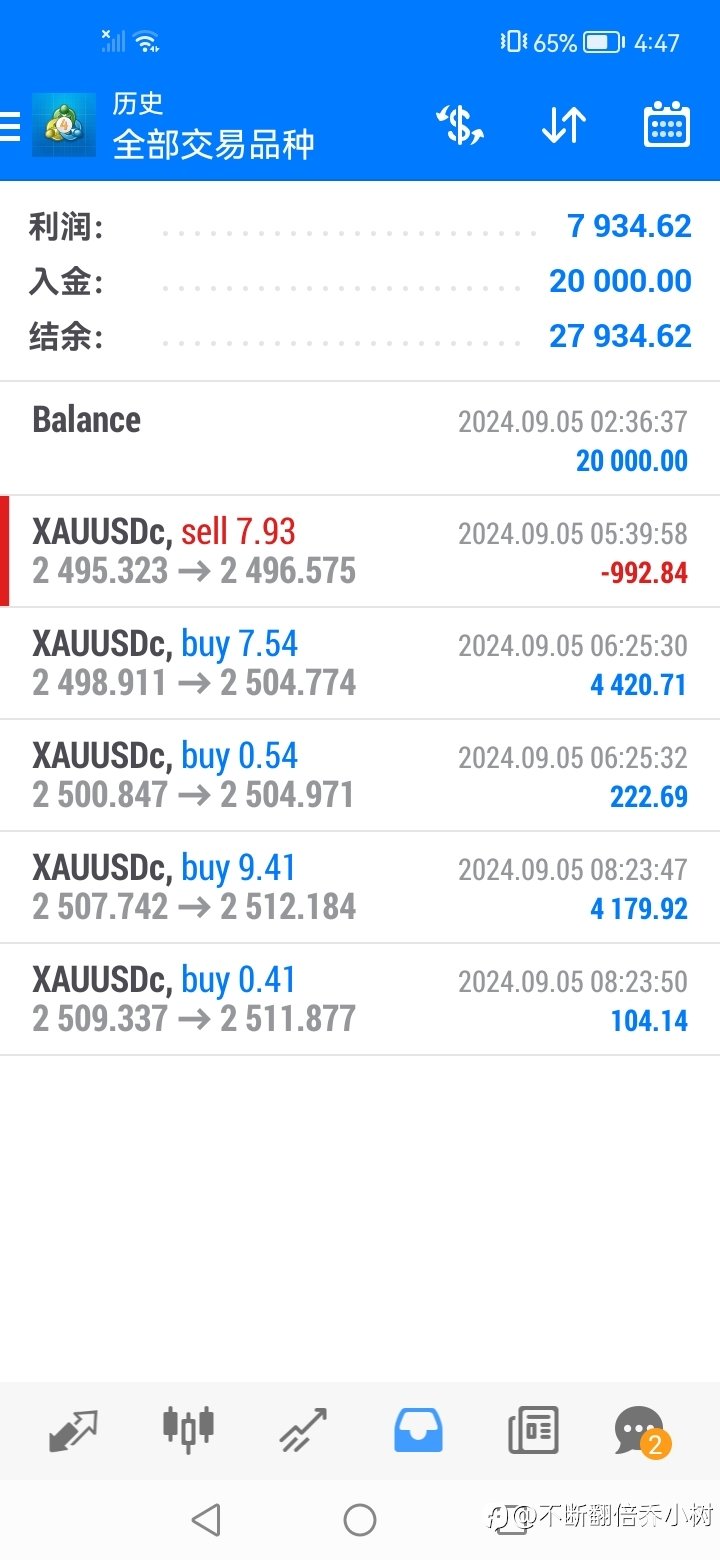
Task: Open the symbol filter dollar icon
Action: coord(460,126)
